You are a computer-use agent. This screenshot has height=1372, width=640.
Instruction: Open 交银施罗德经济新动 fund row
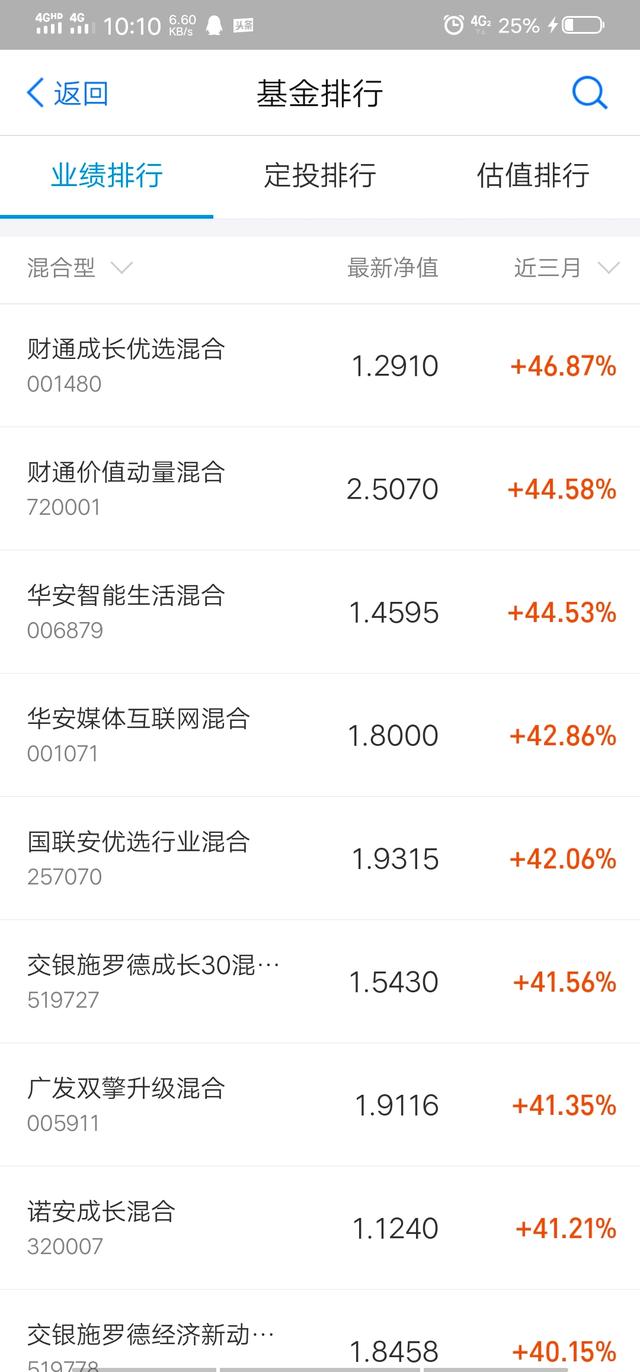pyautogui.click(x=320, y=1331)
